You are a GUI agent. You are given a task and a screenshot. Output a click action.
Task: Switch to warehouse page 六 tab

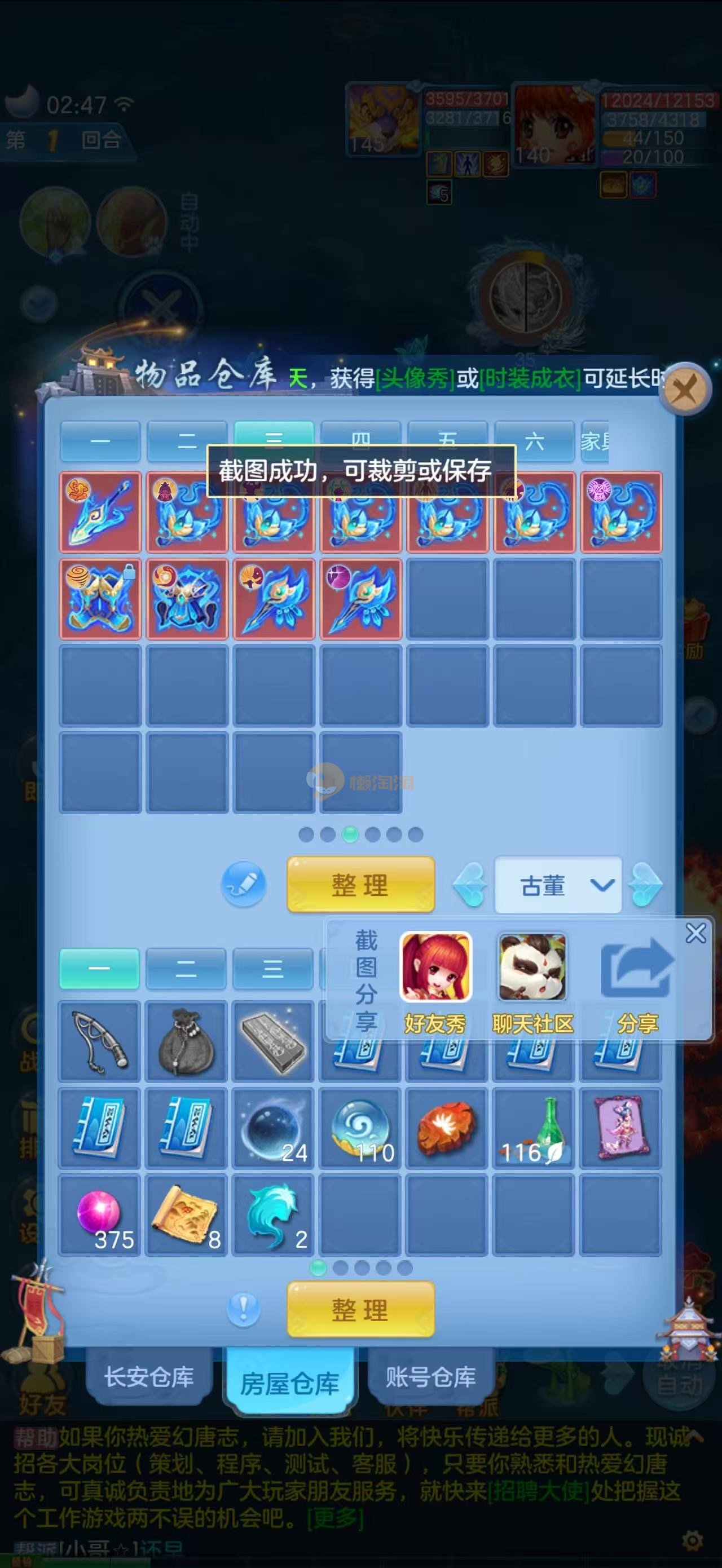[534, 441]
